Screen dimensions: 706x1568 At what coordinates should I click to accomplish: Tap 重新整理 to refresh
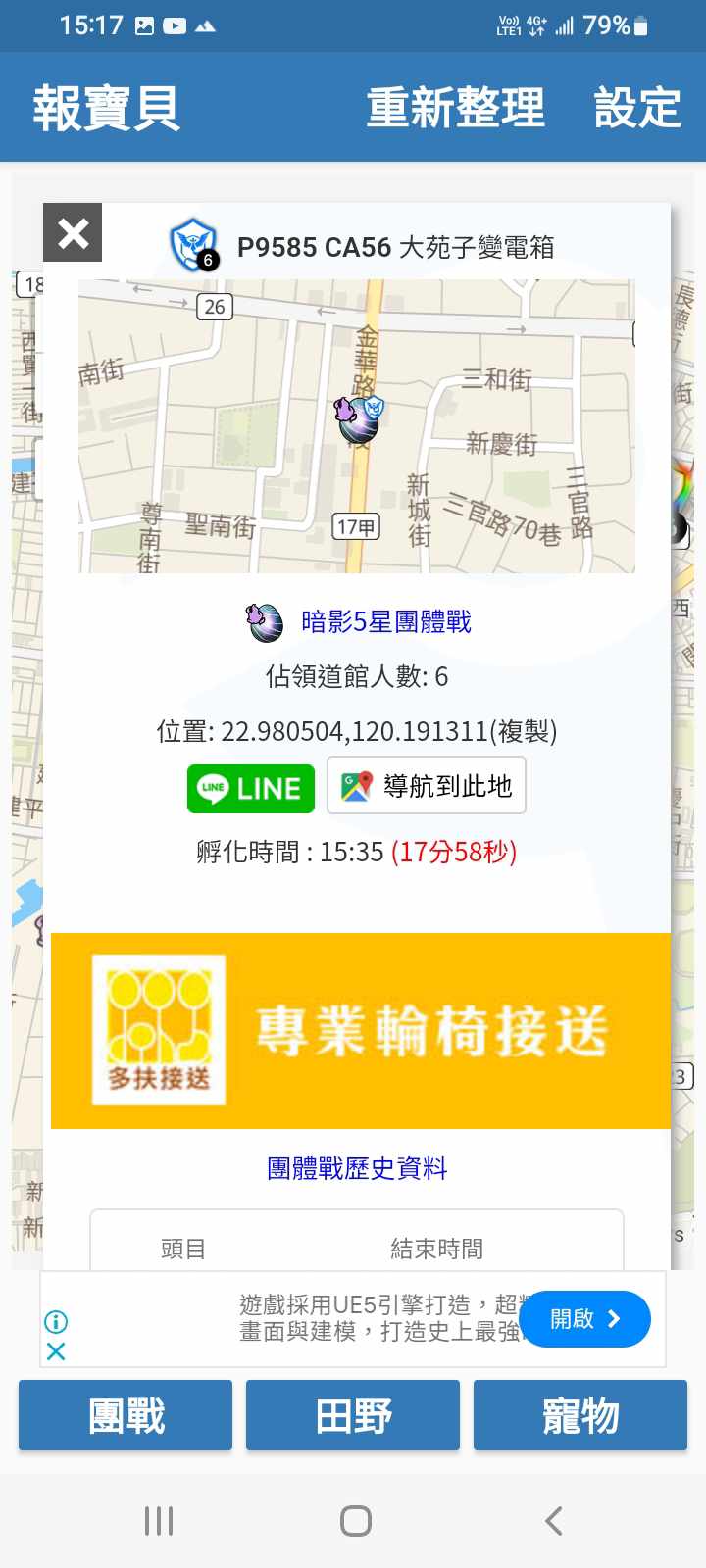pyautogui.click(x=455, y=108)
